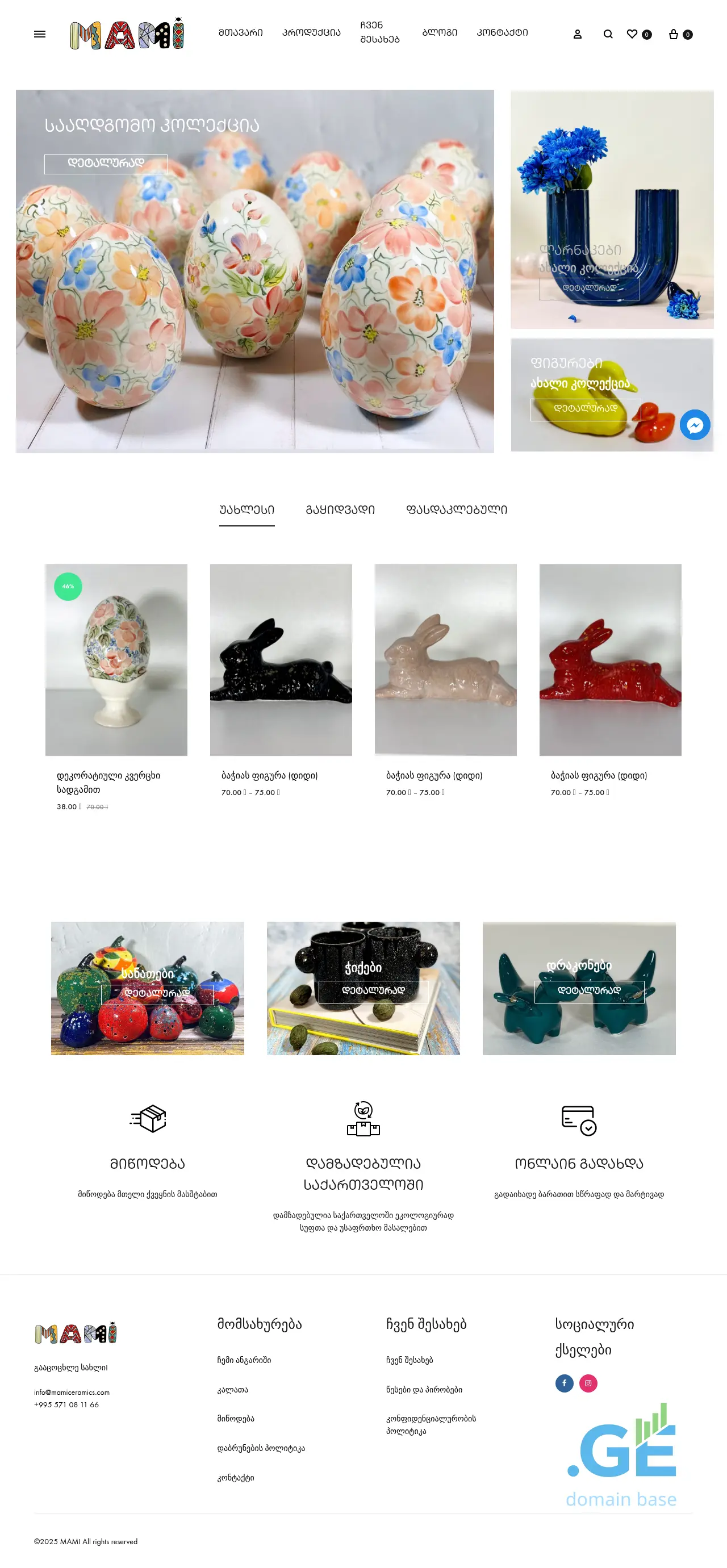The width and height of the screenshot is (727, 1568).
Task: Switch to the გაყიდვადი tab
Action: 340,510
